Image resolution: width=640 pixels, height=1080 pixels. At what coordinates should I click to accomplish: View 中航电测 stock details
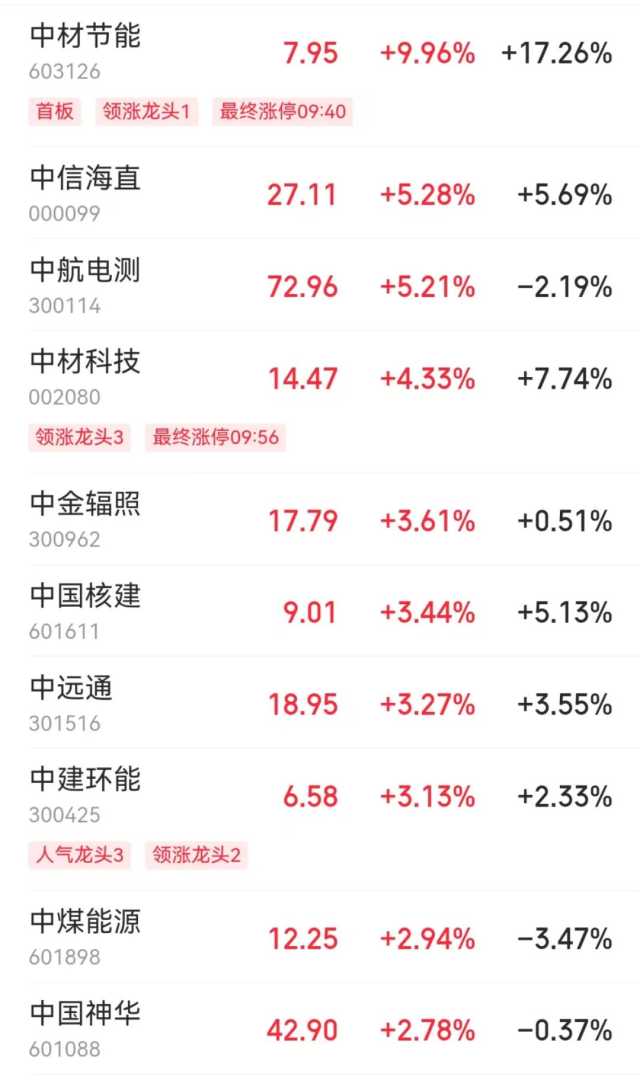coord(86,271)
